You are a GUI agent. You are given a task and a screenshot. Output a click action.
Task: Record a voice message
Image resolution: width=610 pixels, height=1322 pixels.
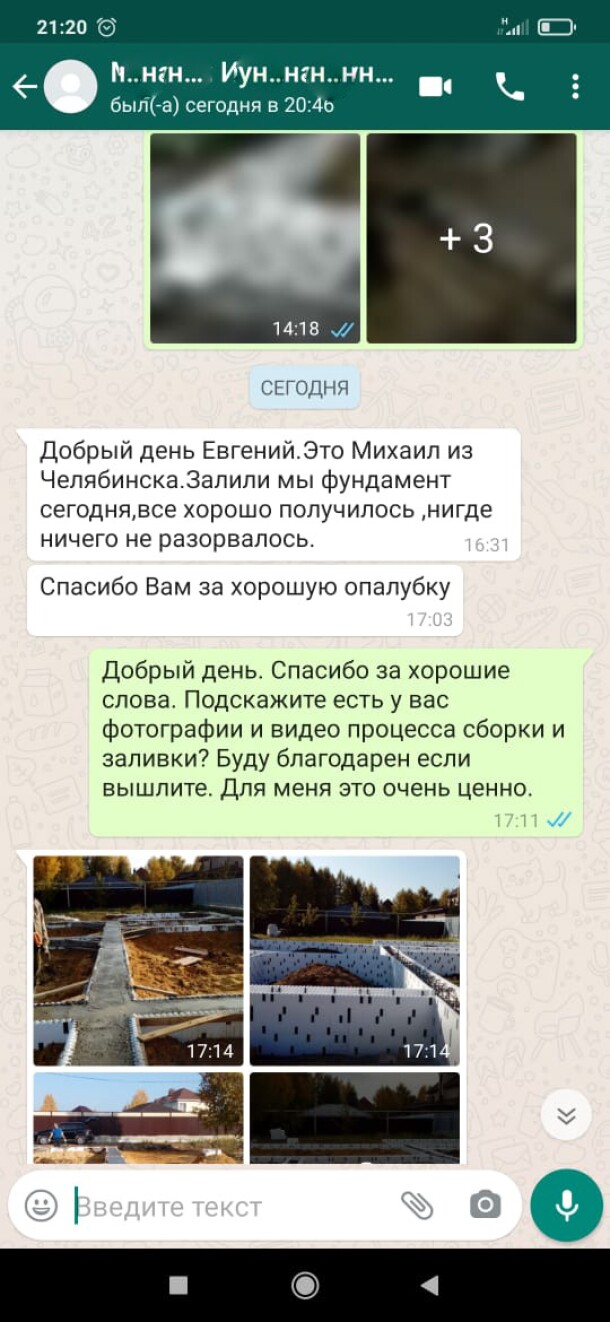pos(567,1205)
